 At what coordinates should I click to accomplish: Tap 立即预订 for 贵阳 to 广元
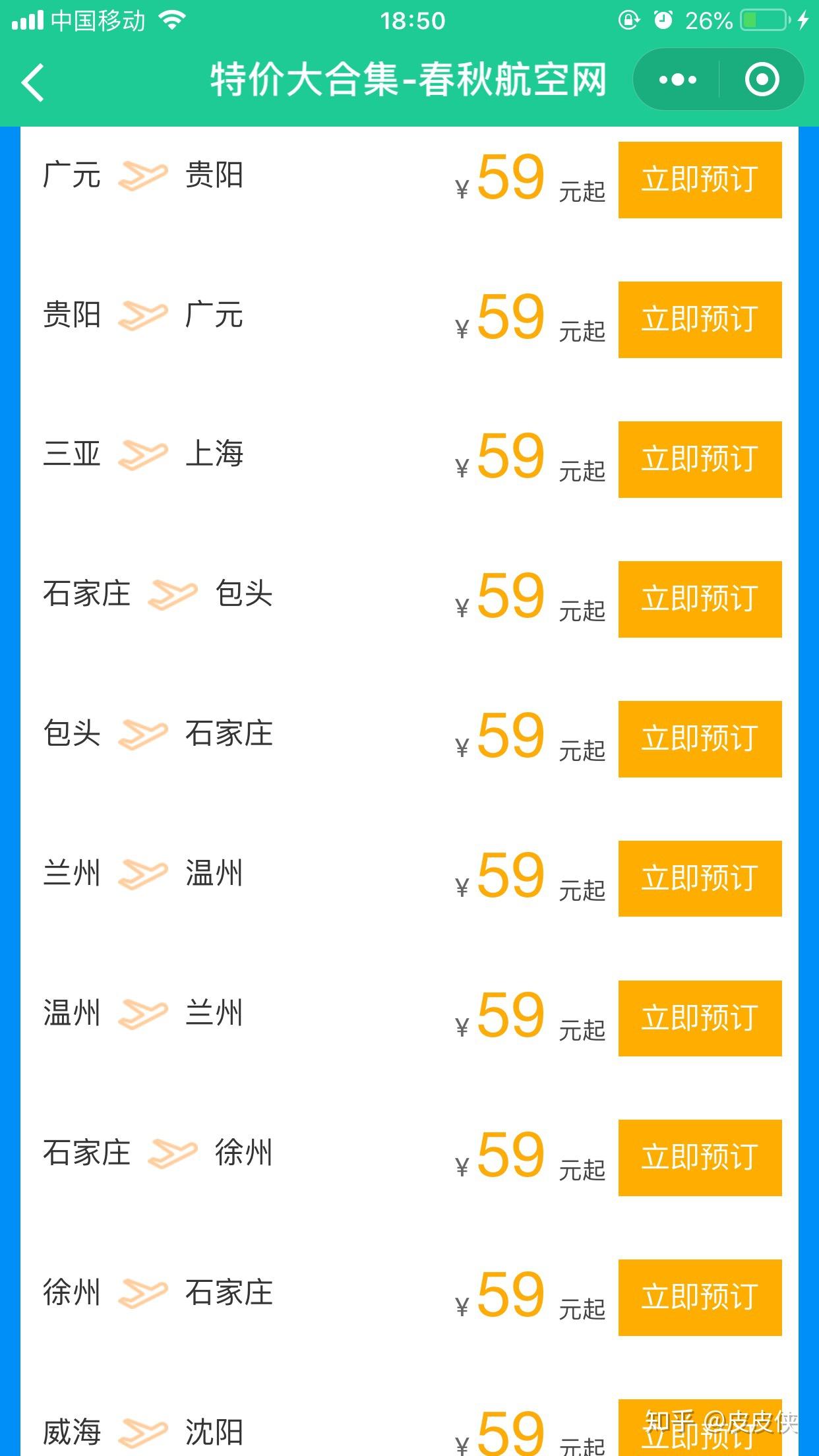(700, 319)
